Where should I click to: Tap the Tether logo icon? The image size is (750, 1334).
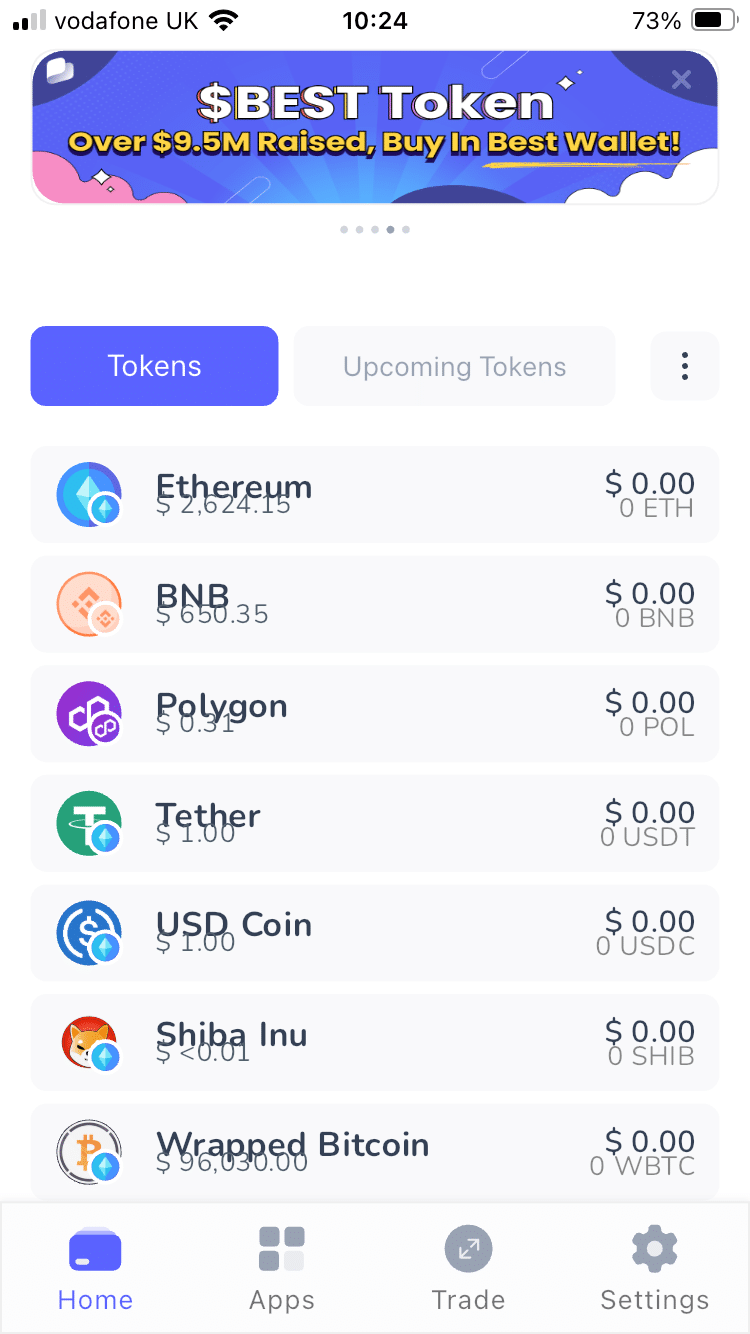(89, 823)
